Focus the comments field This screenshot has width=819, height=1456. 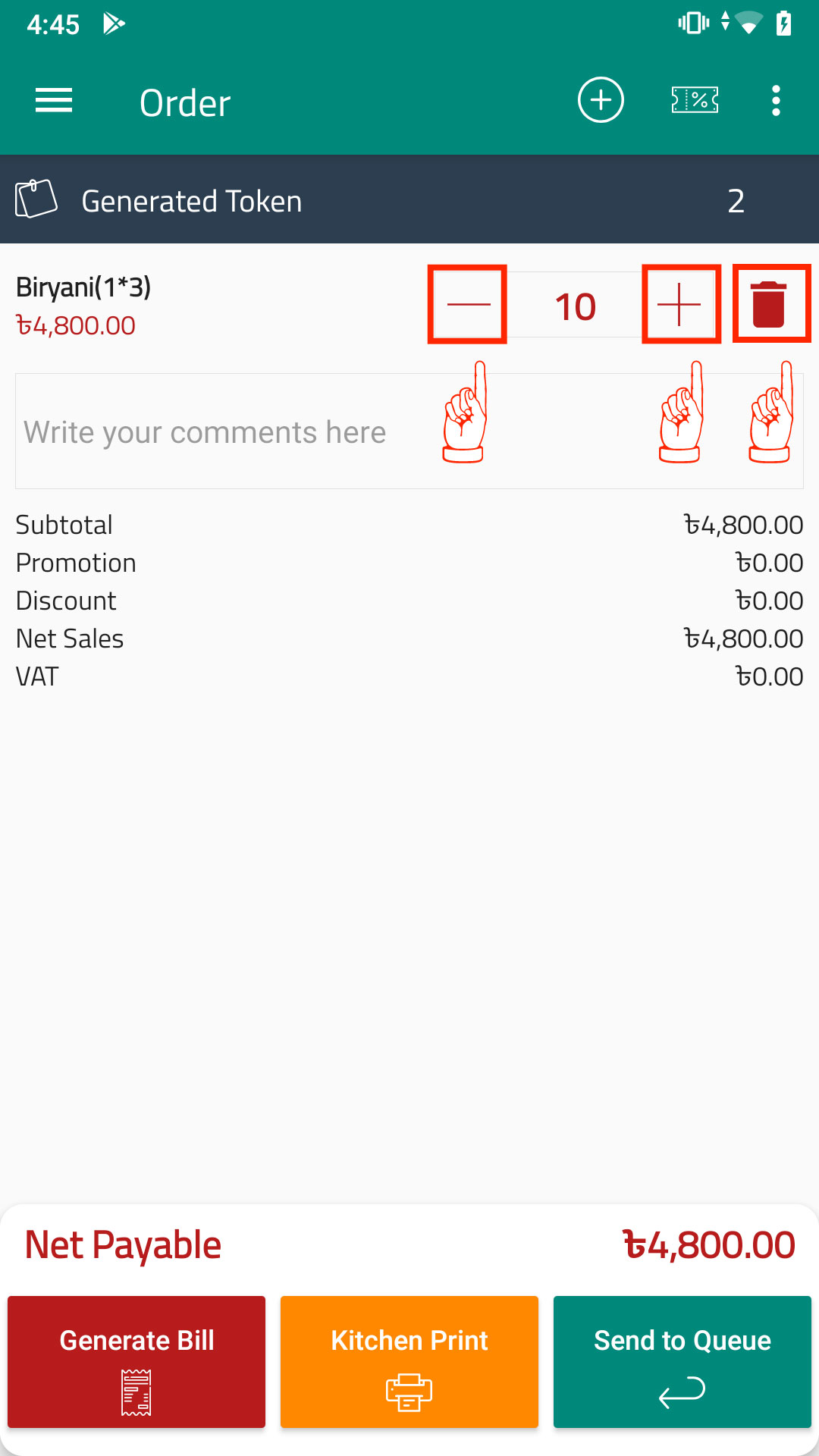click(409, 431)
